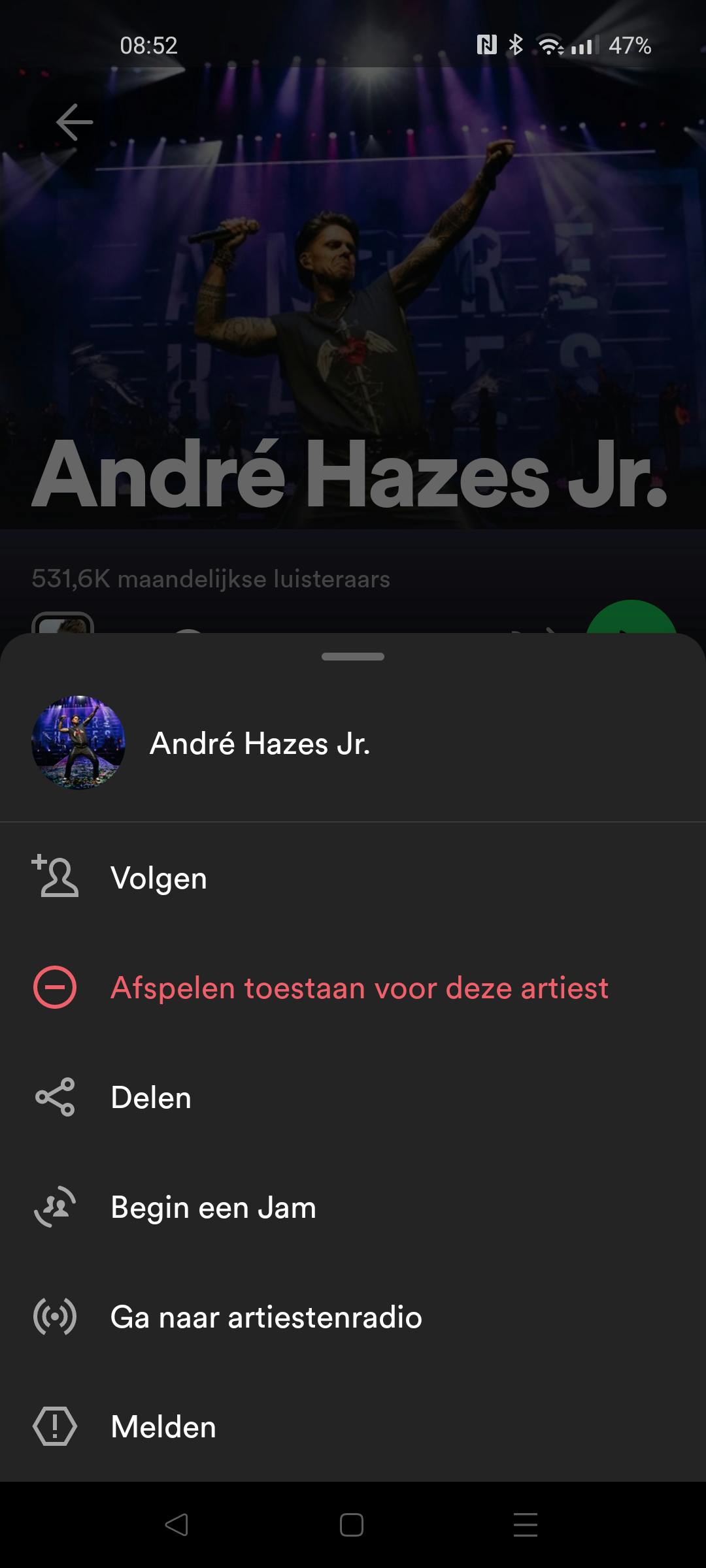The height and width of the screenshot is (1568, 706).
Task: Toggle Bluetooth via the status bar icon
Action: (x=516, y=44)
